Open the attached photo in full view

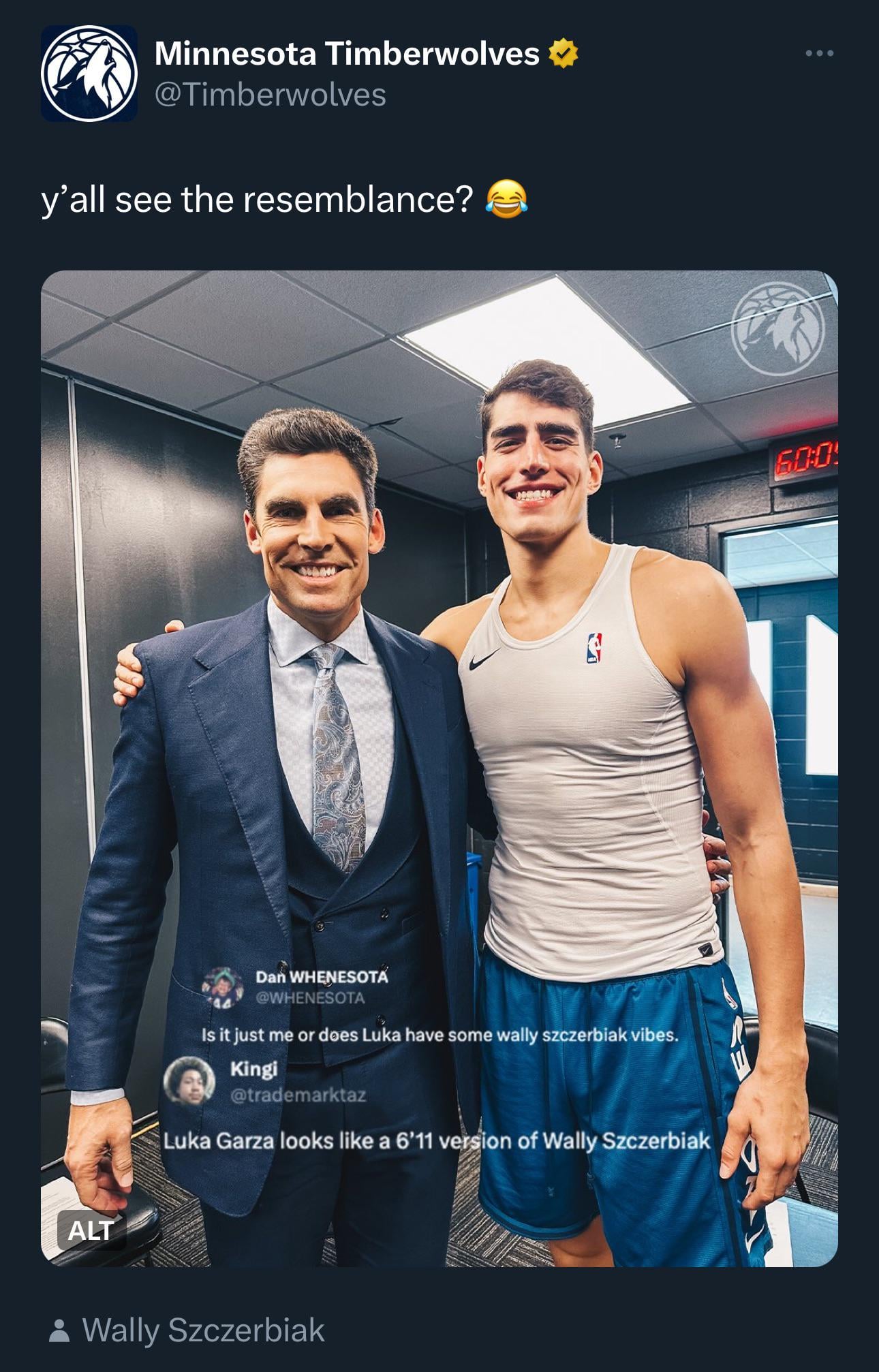439,681
